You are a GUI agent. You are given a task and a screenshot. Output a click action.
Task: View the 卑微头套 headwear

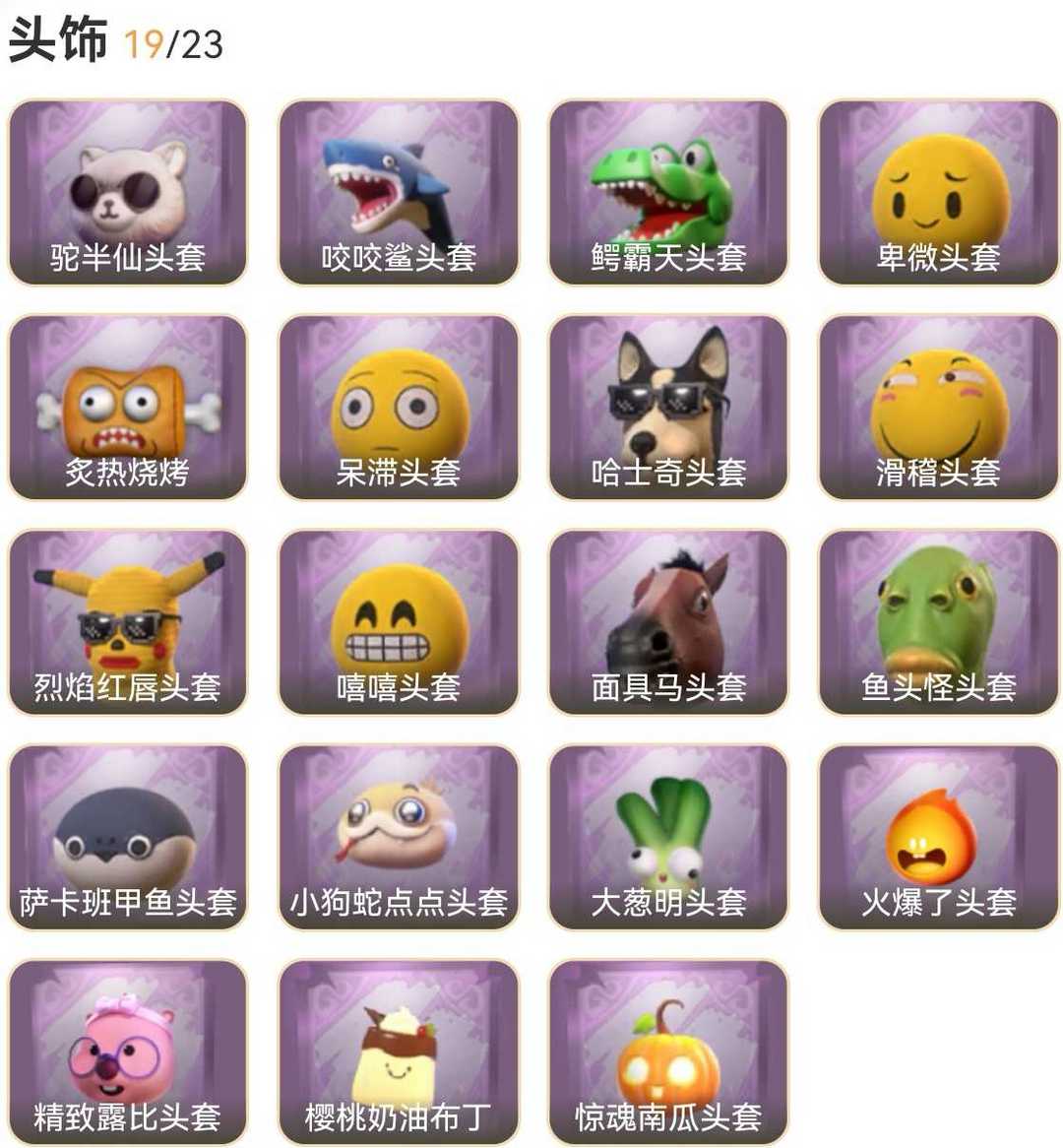(x=938, y=193)
